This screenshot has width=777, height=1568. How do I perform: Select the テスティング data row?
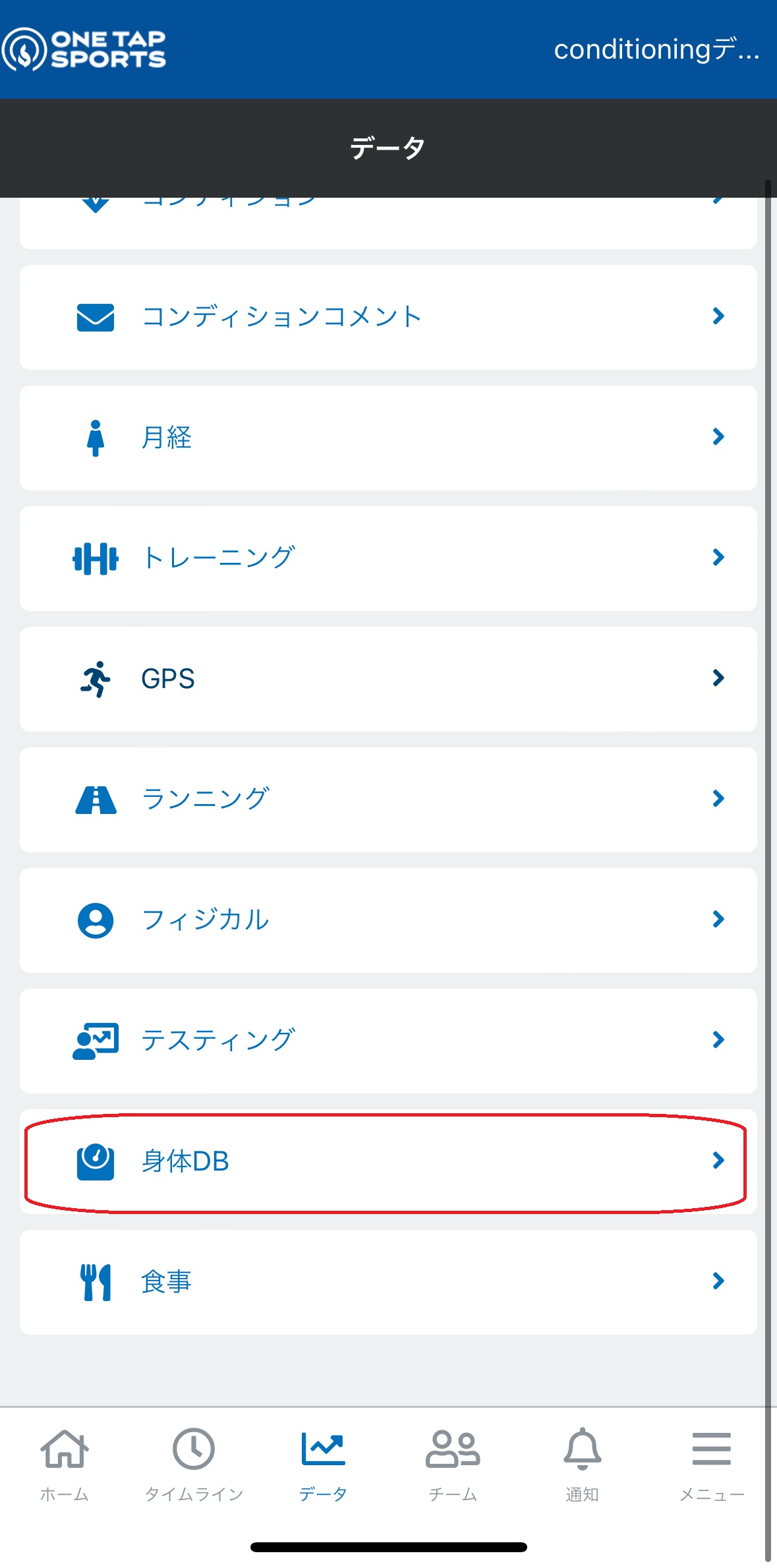click(388, 1041)
